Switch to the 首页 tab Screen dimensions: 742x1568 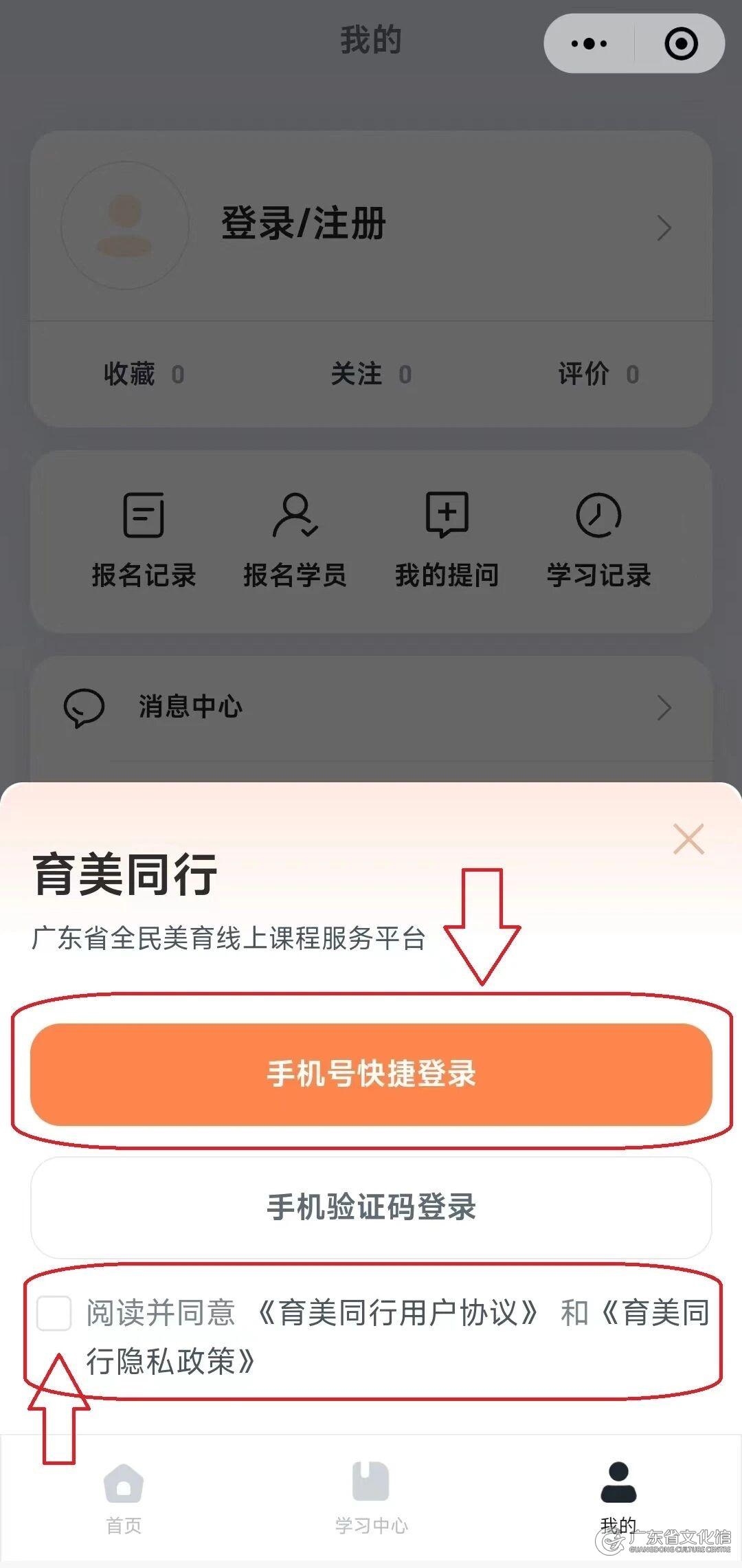(x=124, y=1499)
